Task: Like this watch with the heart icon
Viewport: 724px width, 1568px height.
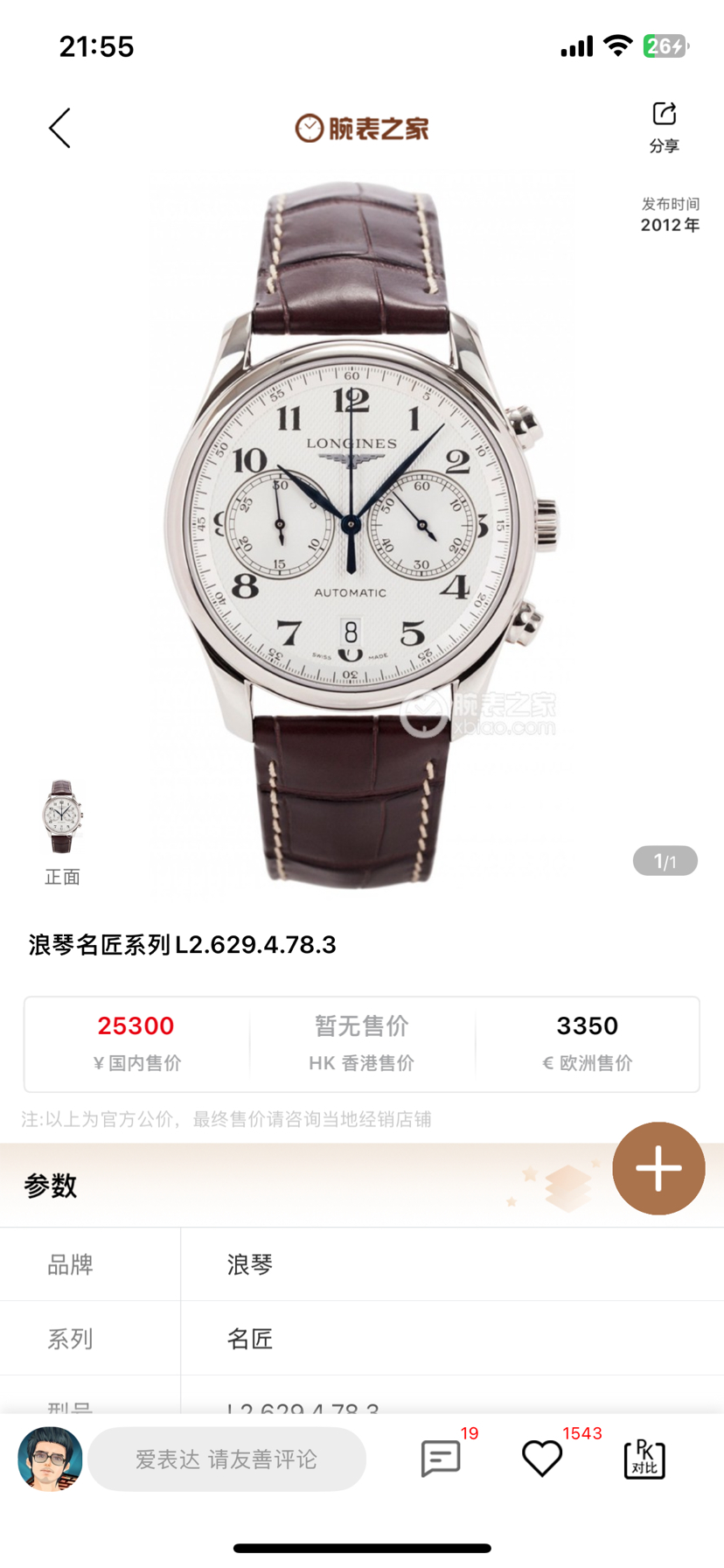Action: tap(542, 1459)
